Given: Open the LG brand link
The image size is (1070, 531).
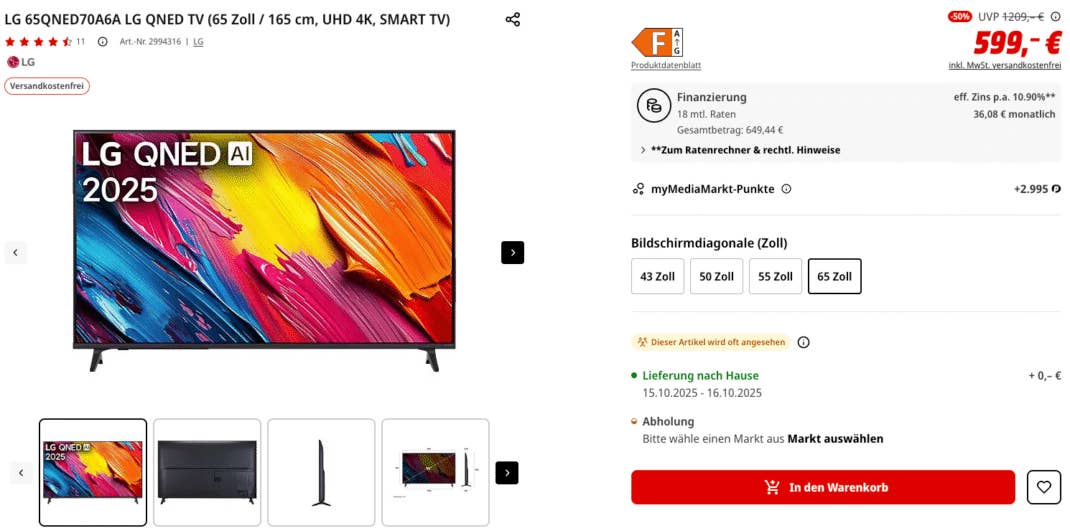Looking at the screenshot, I should point(198,42).
